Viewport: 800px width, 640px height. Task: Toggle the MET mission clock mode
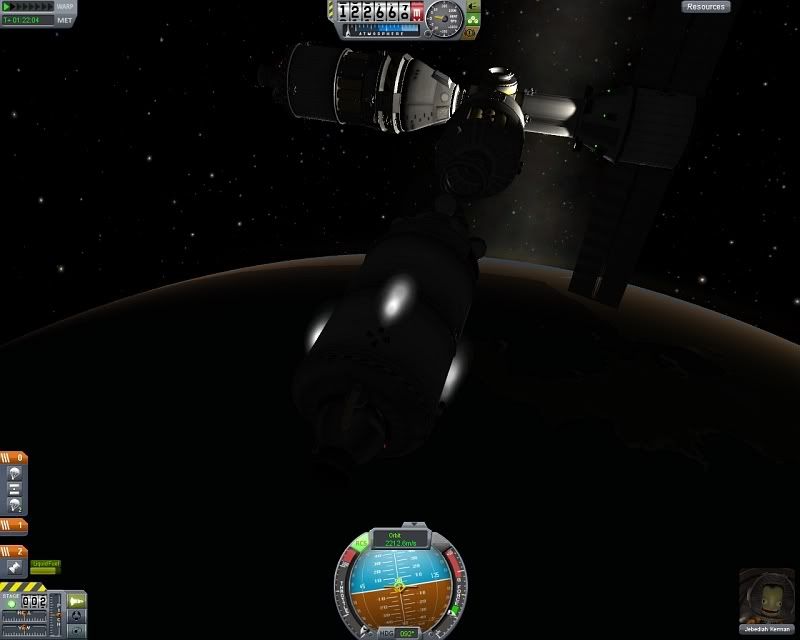click(64, 19)
